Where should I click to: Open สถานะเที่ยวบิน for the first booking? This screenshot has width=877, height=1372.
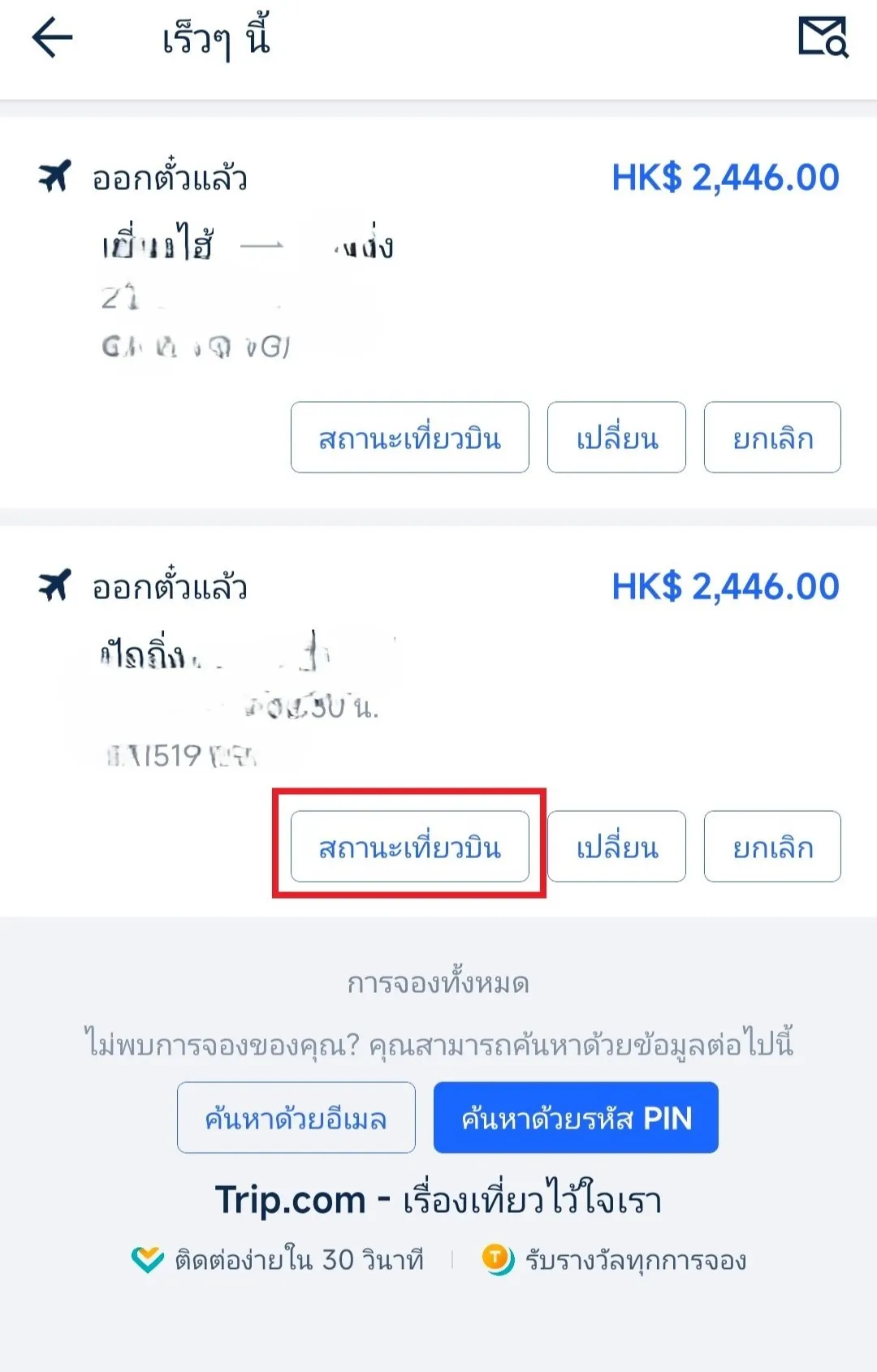[x=411, y=438]
